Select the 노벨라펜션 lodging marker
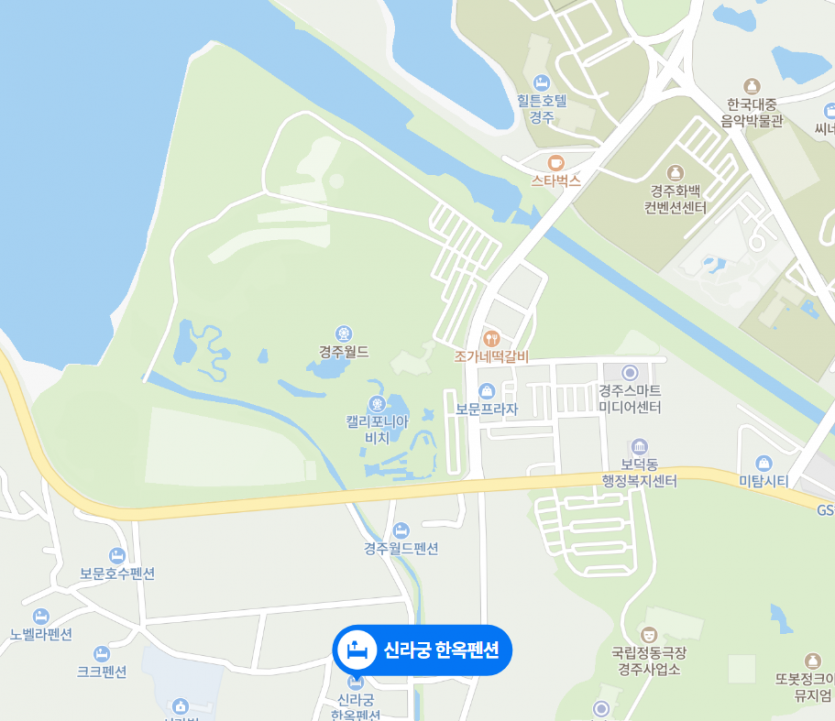The height and width of the screenshot is (721, 835). click(x=41, y=616)
